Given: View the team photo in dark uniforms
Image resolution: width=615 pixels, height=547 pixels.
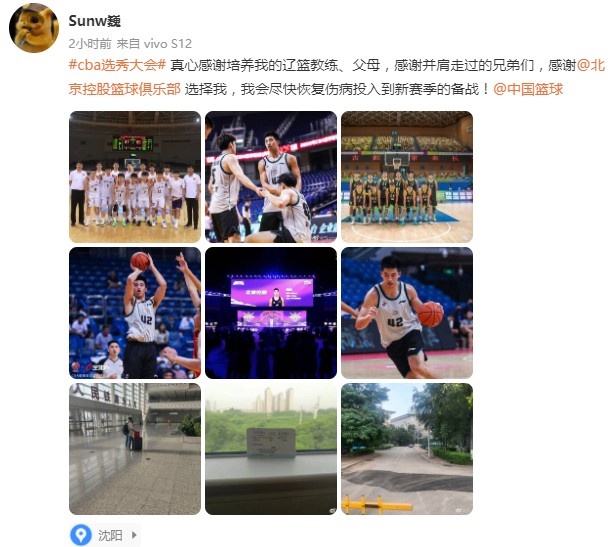Looking at the screenshot, I should pyautogui.click(x=407, y=177).
